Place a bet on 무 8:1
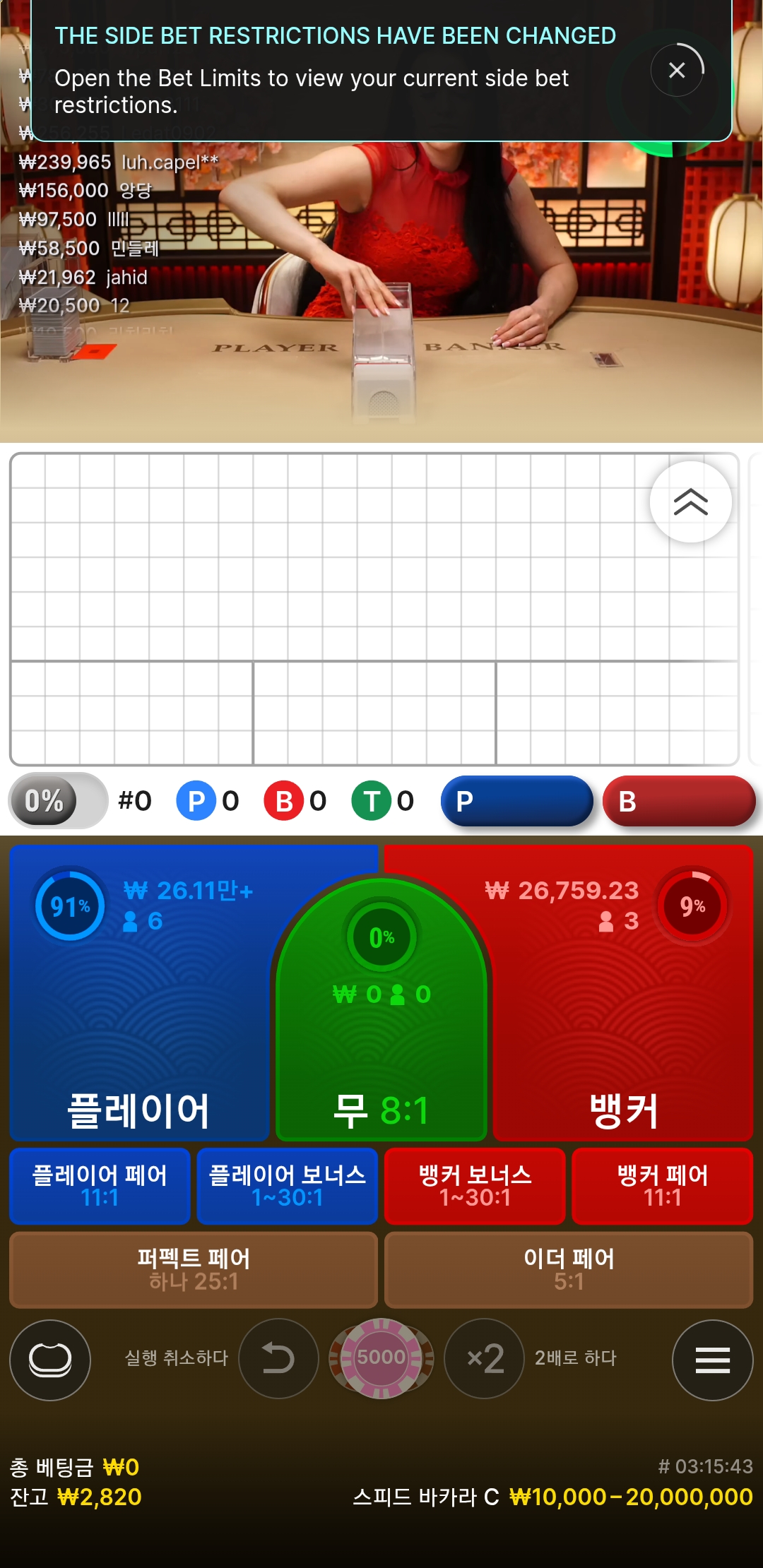763x1568 pixels. tap(381, 1045)
